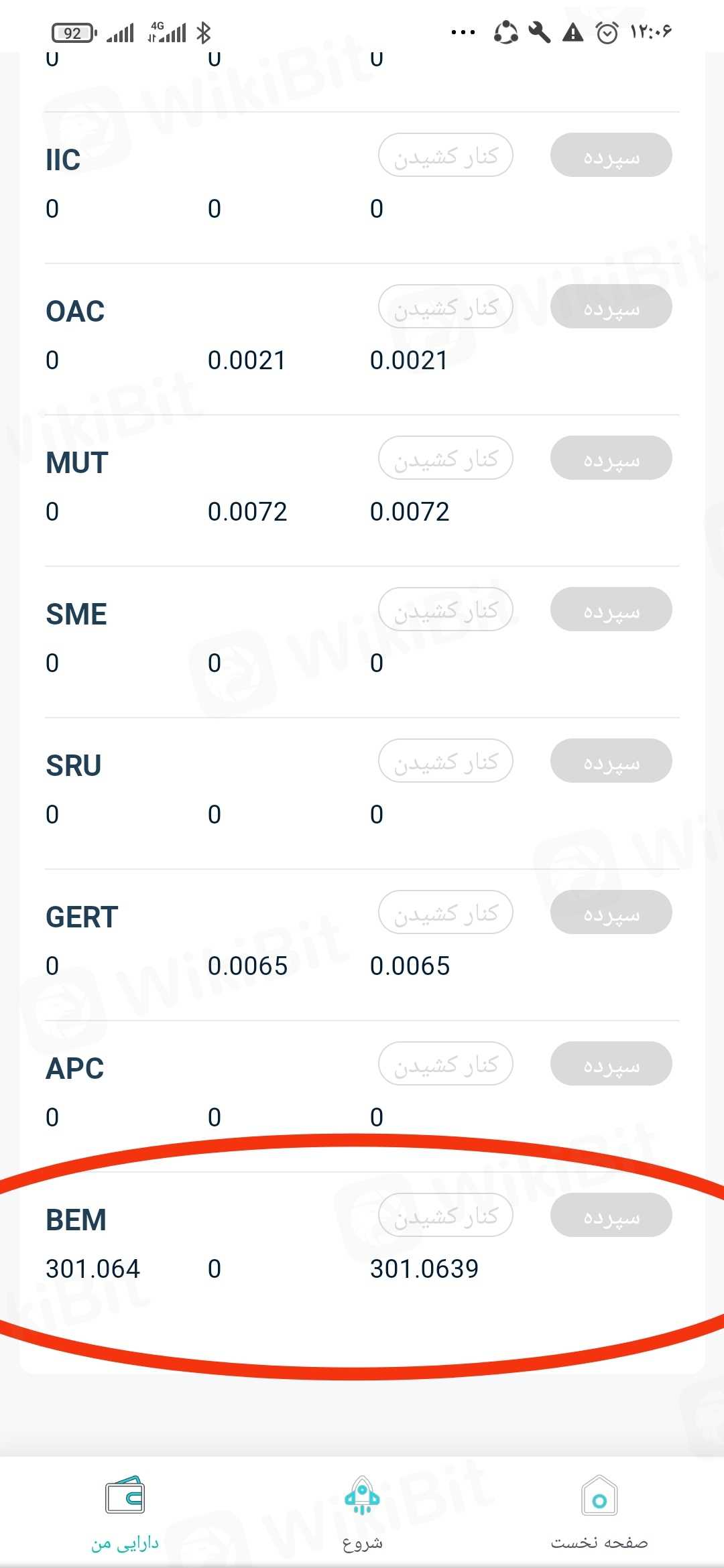Viewport: 724px width, 1568px height.
Task: Deposit (سپرده) into BEM
Action: [611, 1216]
